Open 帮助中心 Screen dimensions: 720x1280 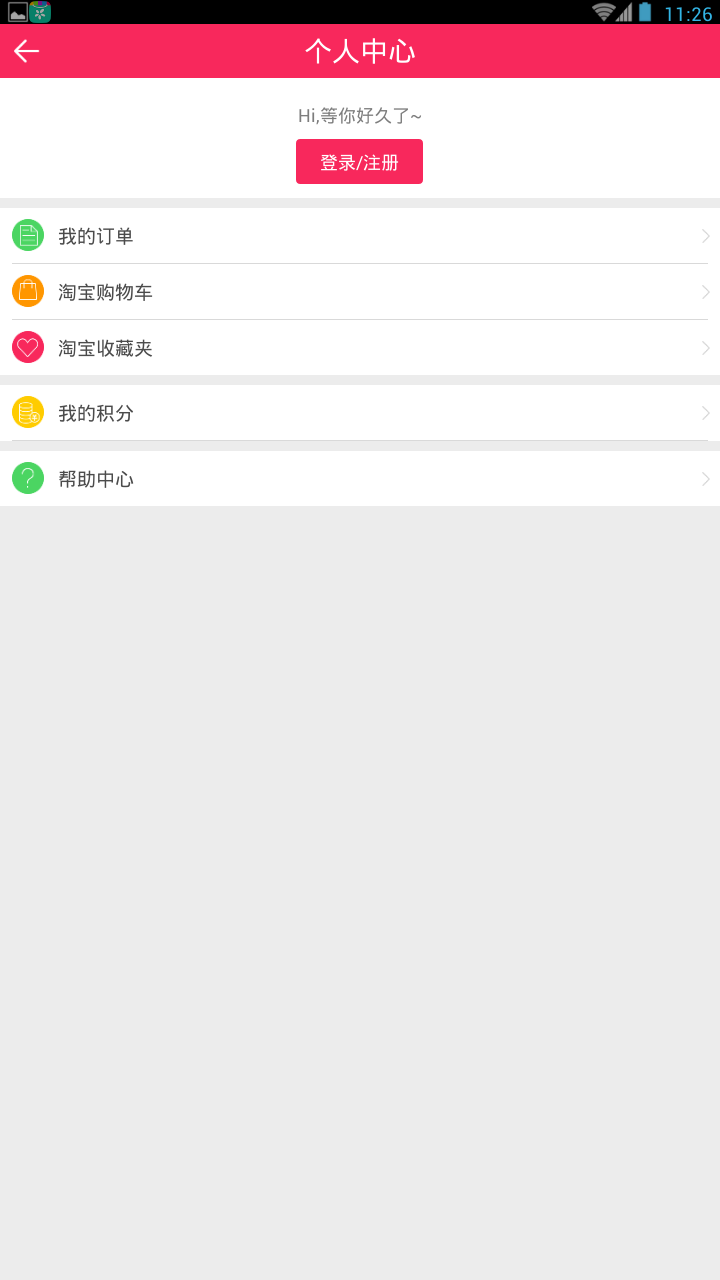360,478
